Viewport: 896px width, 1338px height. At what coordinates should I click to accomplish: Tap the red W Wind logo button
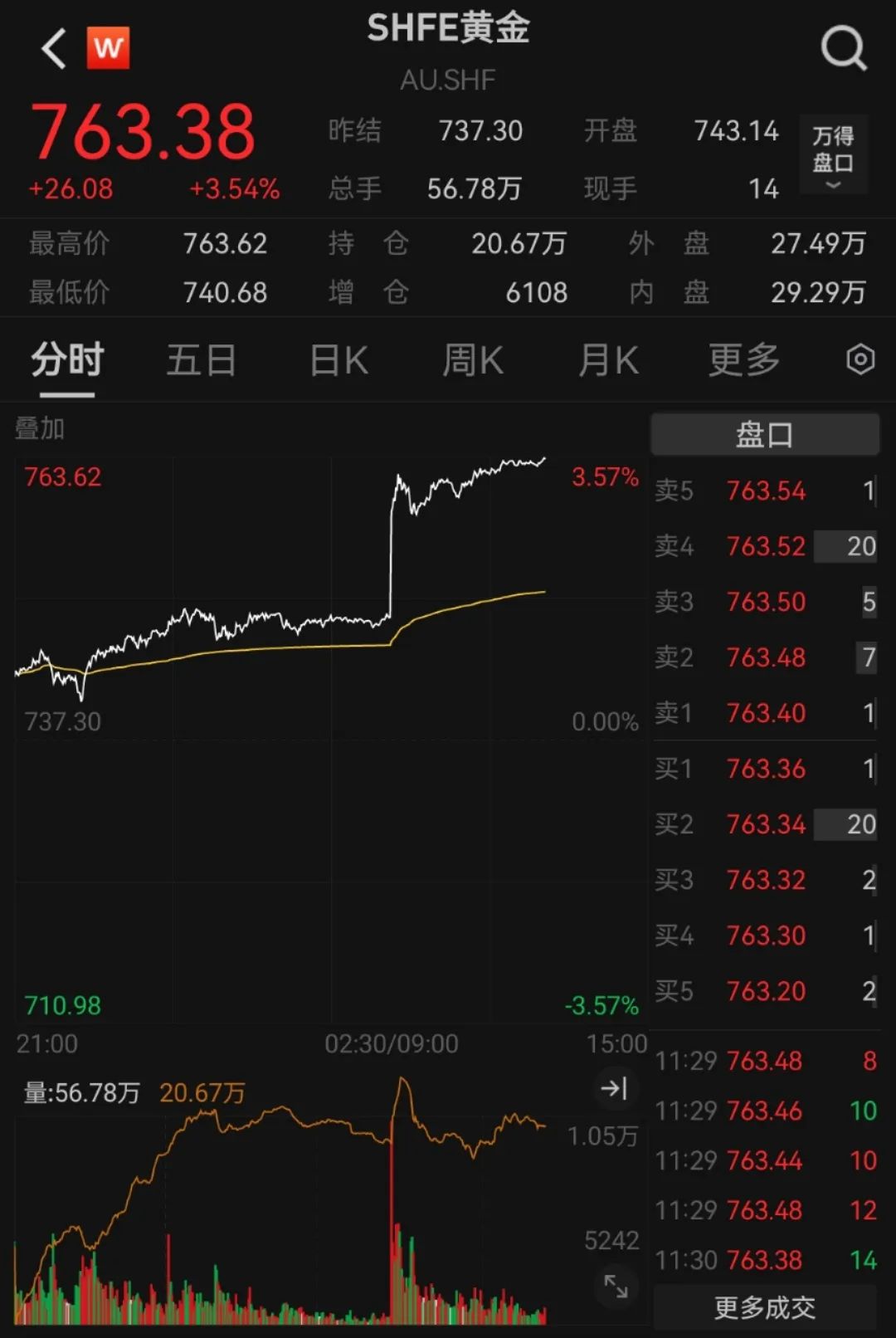(x=109, y=48)
